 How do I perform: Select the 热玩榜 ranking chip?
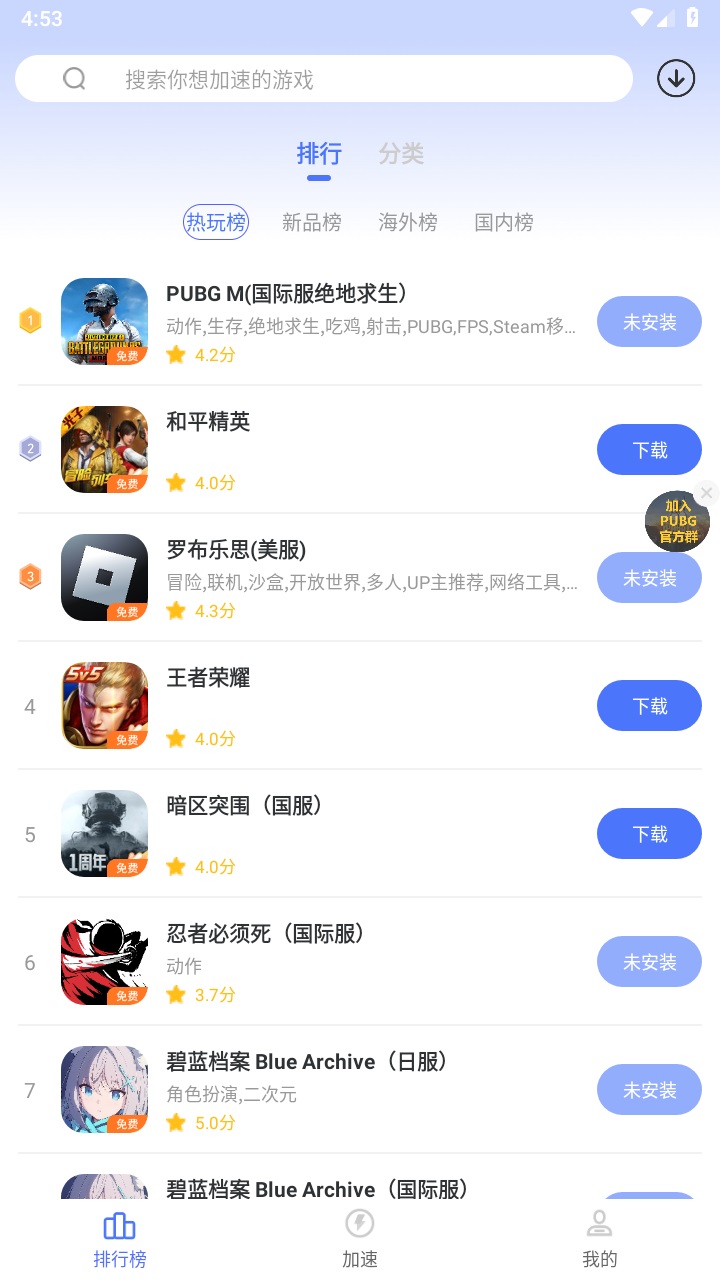click(216, 222)
